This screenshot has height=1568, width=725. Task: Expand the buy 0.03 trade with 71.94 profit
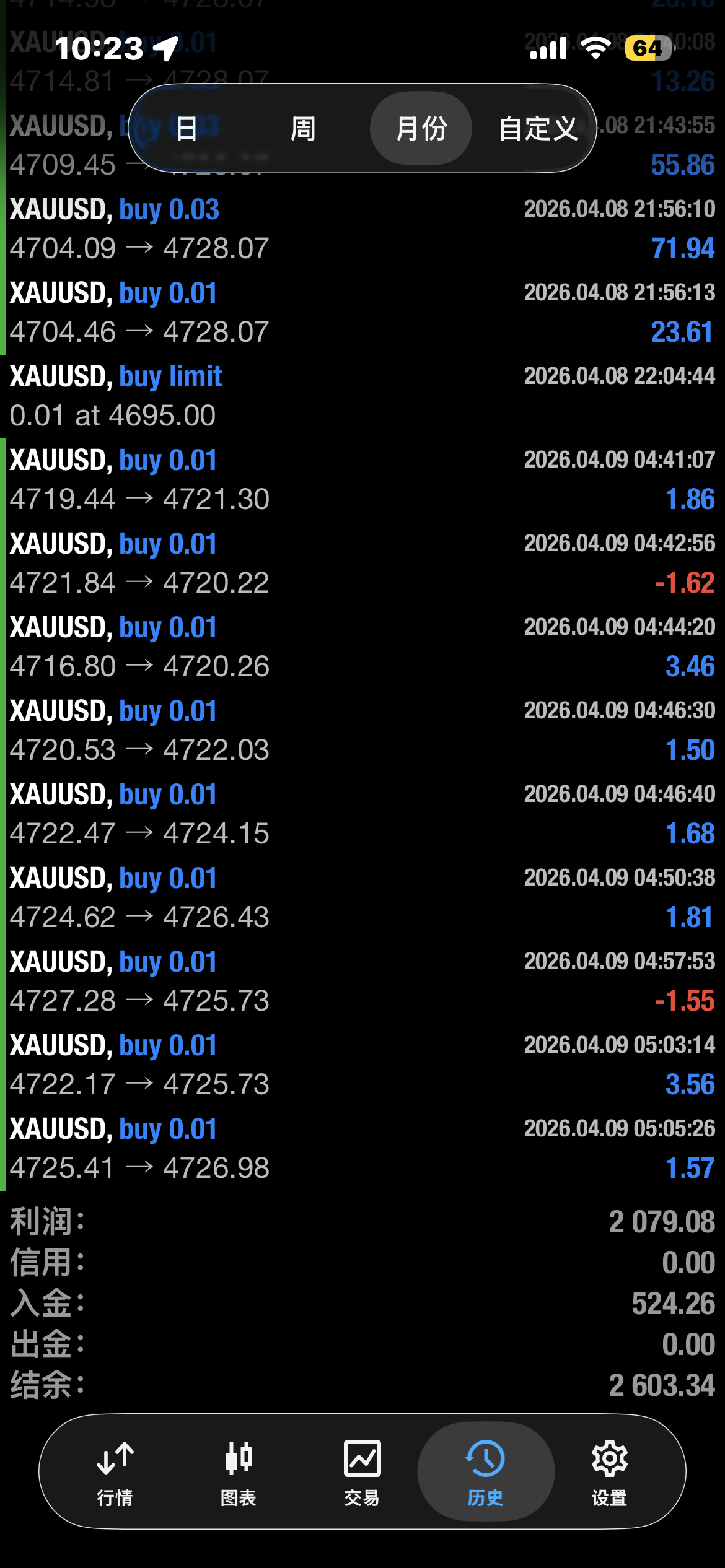click(x=362, y=229)
